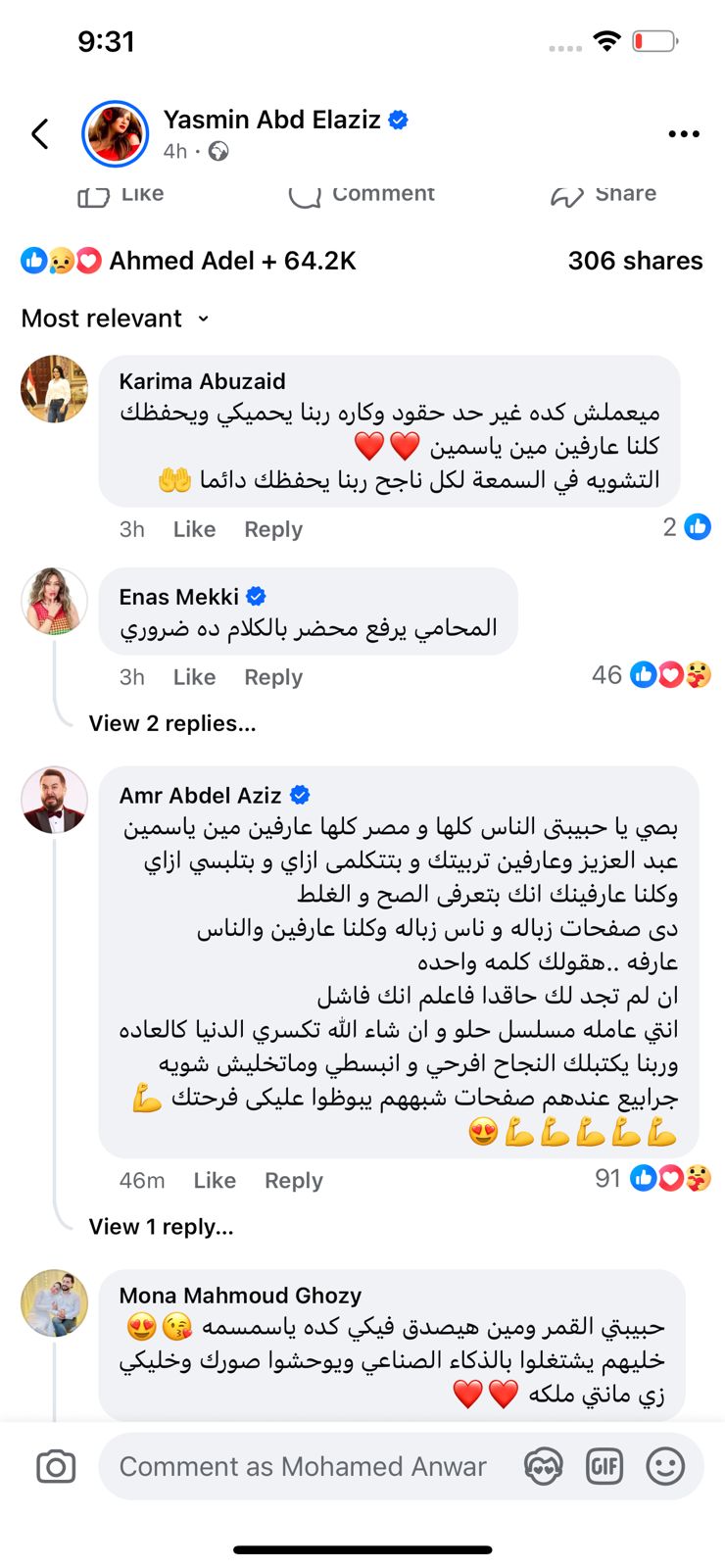Open Yasmin Abd Elaziz's profile picture
Screen dimensions: 725x1568
(116, 134)
